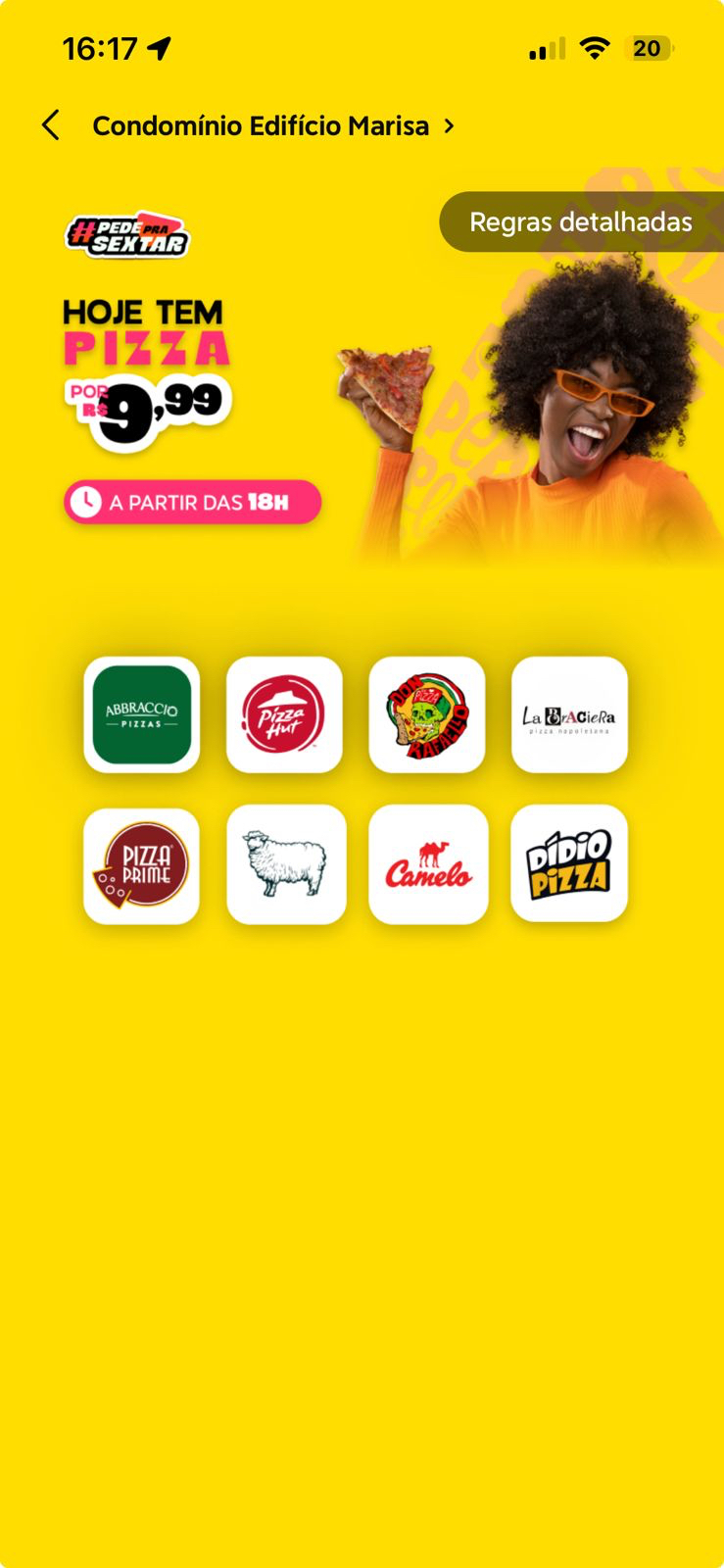Choose the Pizza Prime restaurant

coord(142,865)
